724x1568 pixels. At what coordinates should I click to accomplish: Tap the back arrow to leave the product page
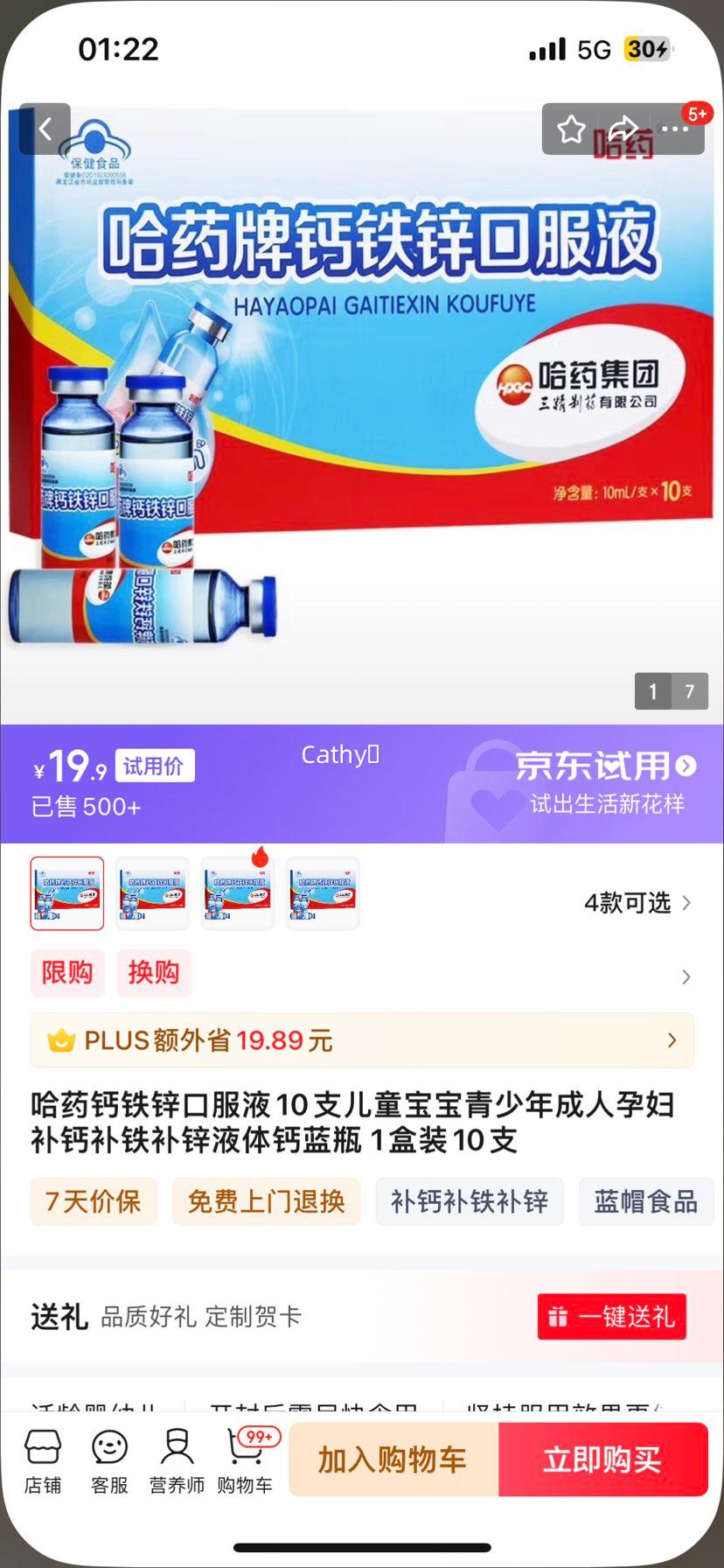pos(45,129)
